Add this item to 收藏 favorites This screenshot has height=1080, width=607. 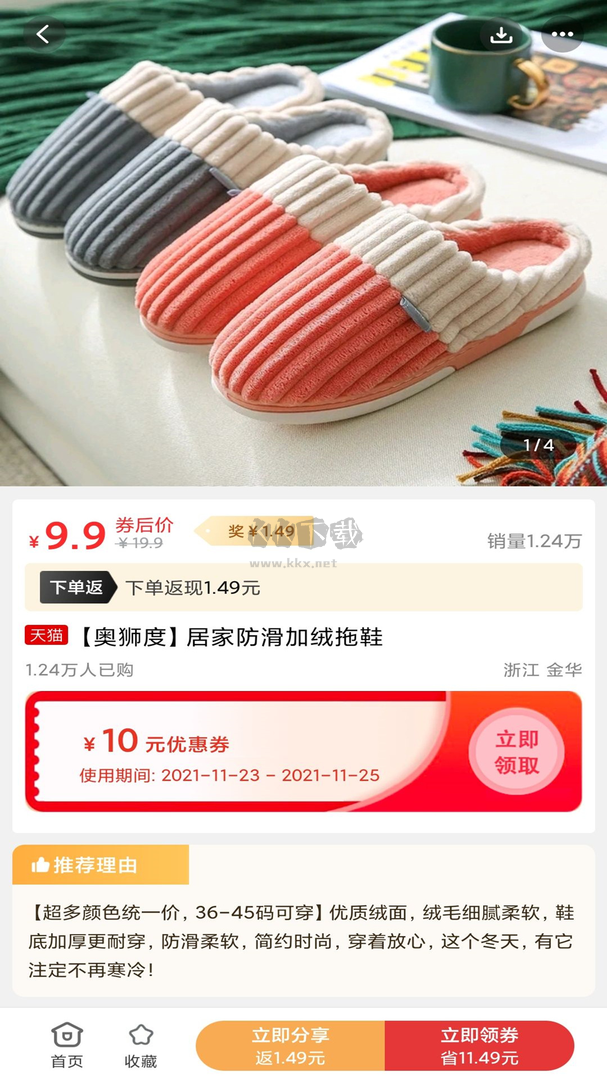141,1045
